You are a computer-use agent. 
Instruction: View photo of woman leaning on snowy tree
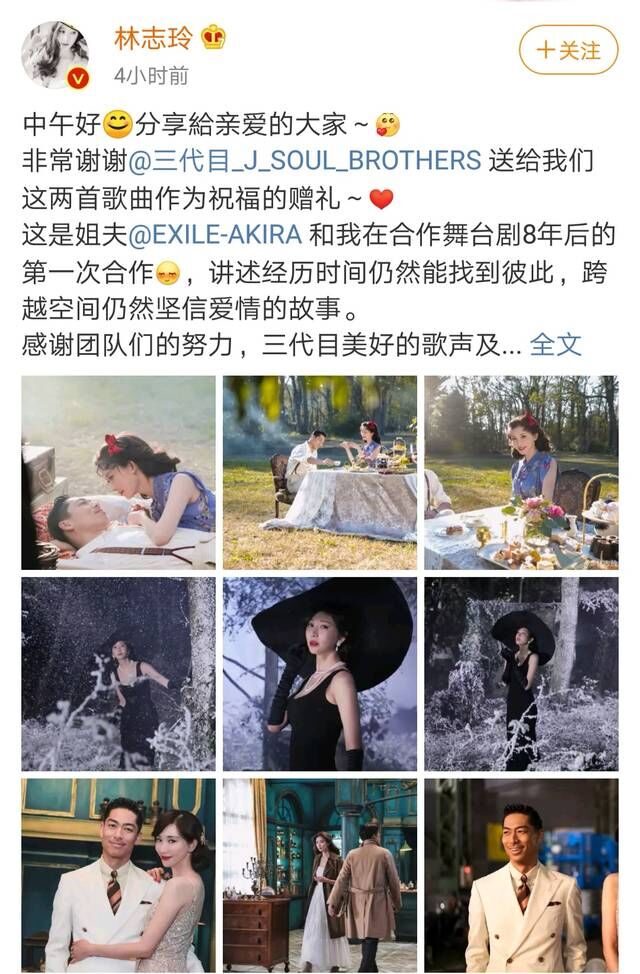click(x=118, y=674)
